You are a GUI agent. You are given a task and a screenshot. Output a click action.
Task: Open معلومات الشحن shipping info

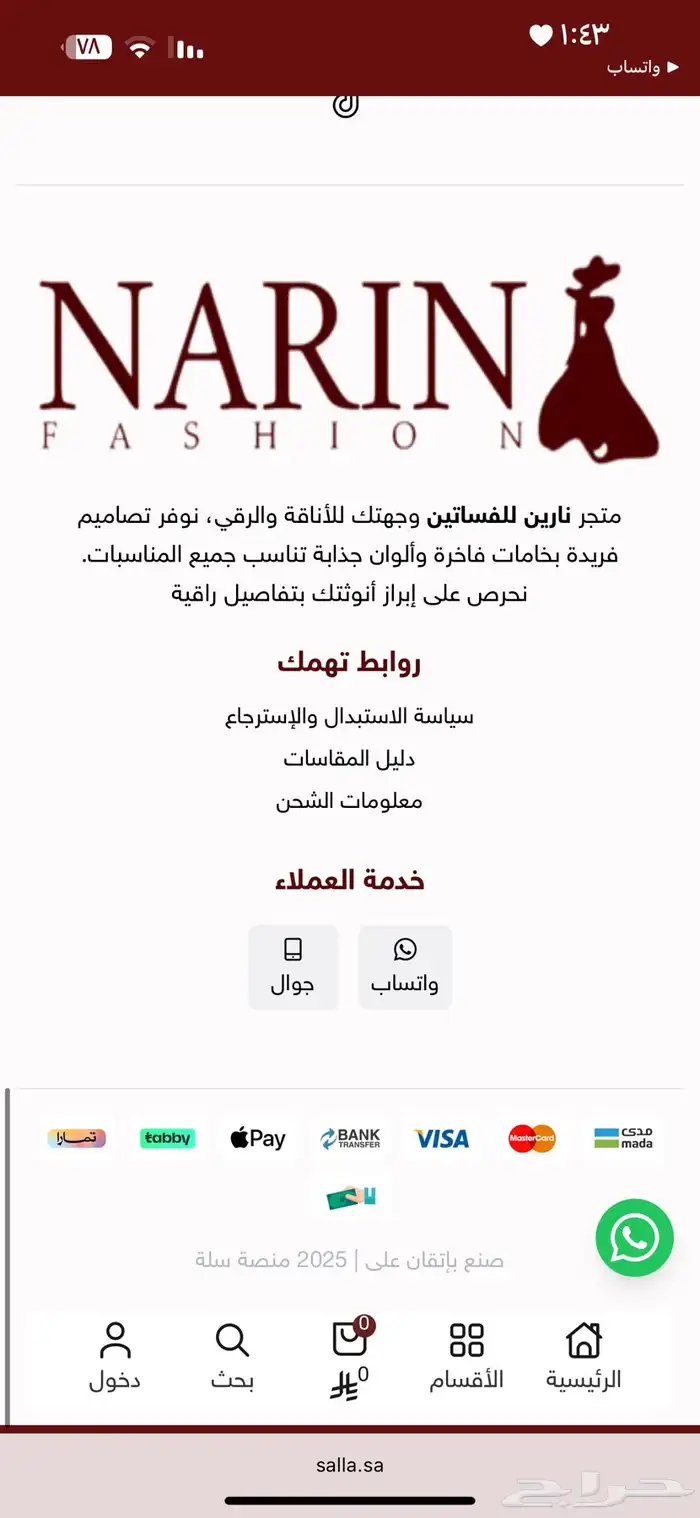[349, 801]
